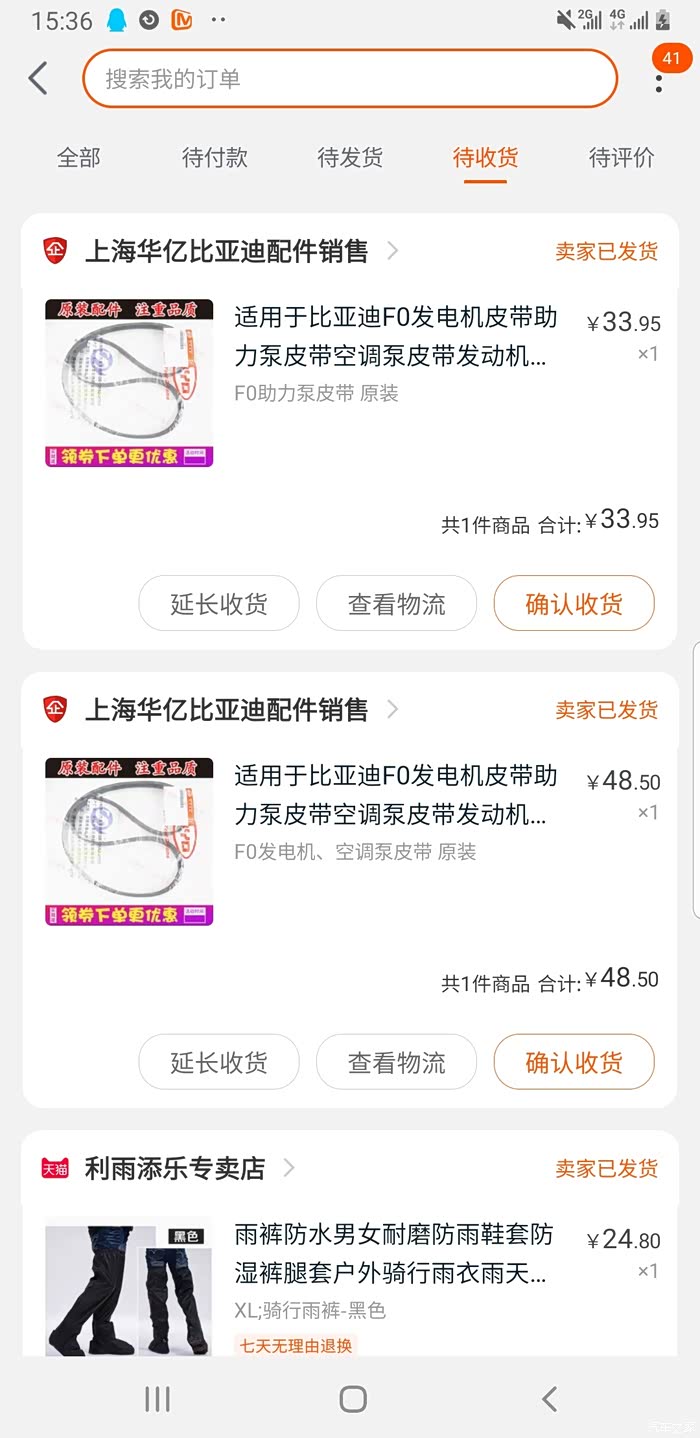Viewport: 700px width, 1438px height.
Task: Tap the system home button
Action: 353,1398
